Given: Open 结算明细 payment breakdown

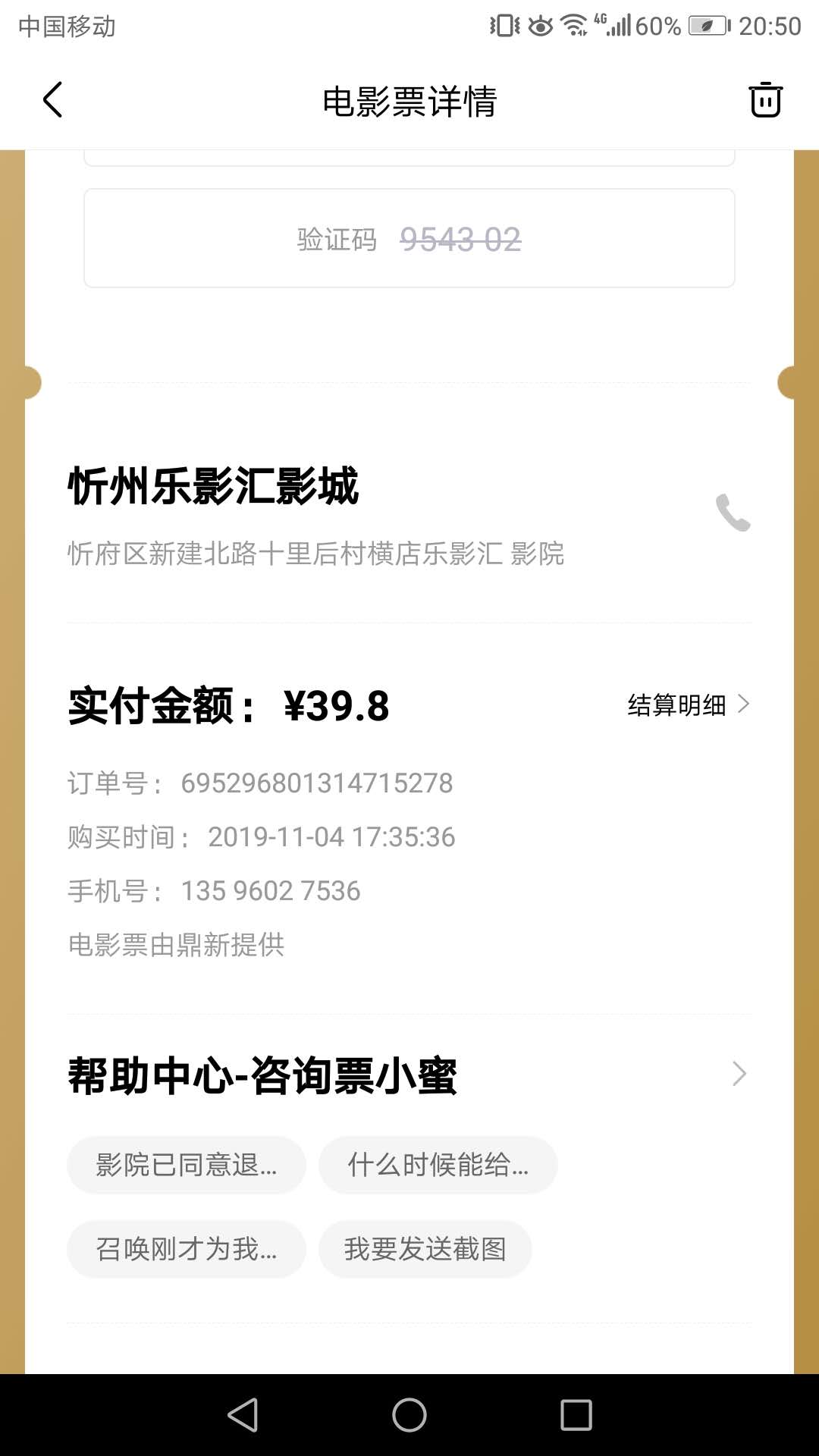Looking at the screenshot, I should pyautogui.click(x=689, y=705).
